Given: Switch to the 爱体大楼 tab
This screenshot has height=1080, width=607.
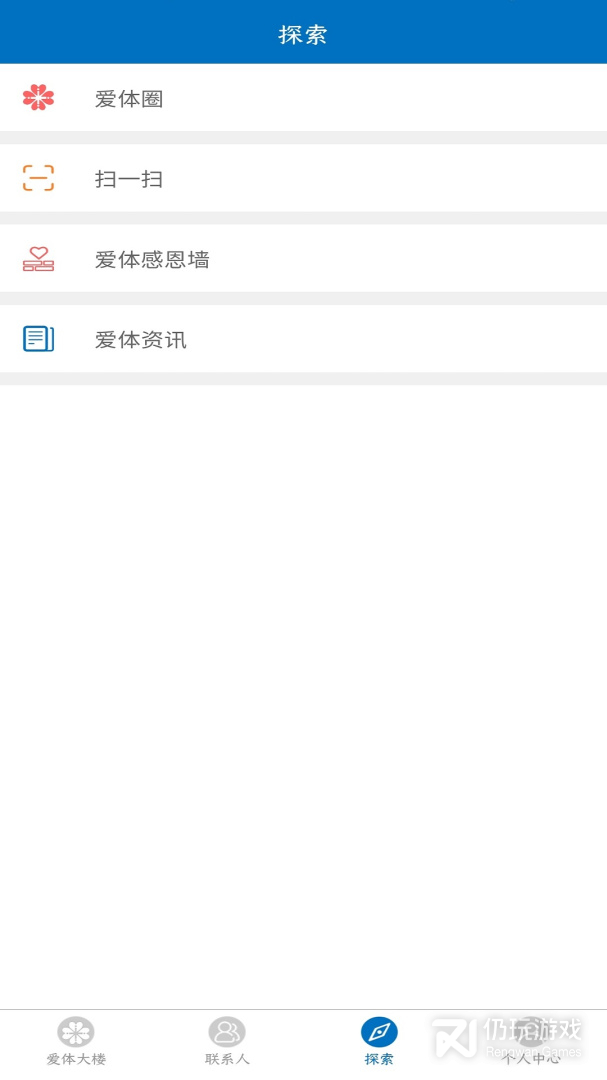Looking at the screenshot, I should (x=76, y=1041).
